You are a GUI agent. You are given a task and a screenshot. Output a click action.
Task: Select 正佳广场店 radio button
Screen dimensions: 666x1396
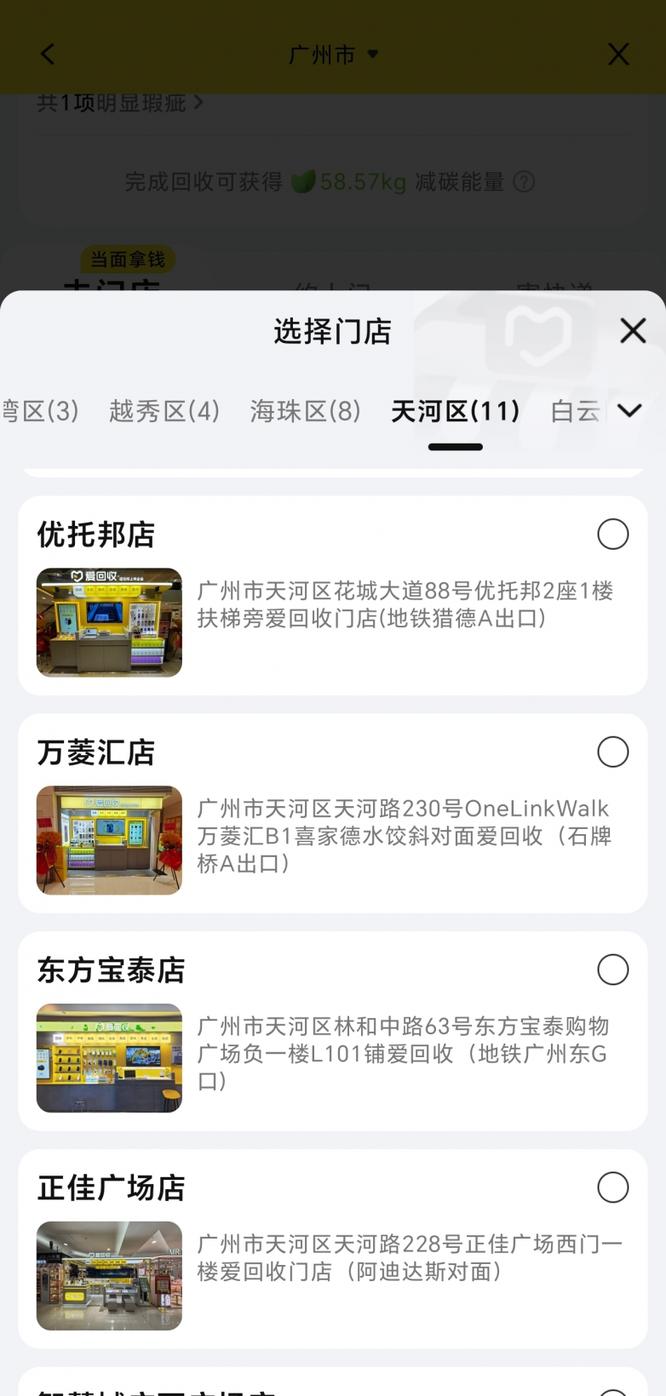(x=613, y=1188)
